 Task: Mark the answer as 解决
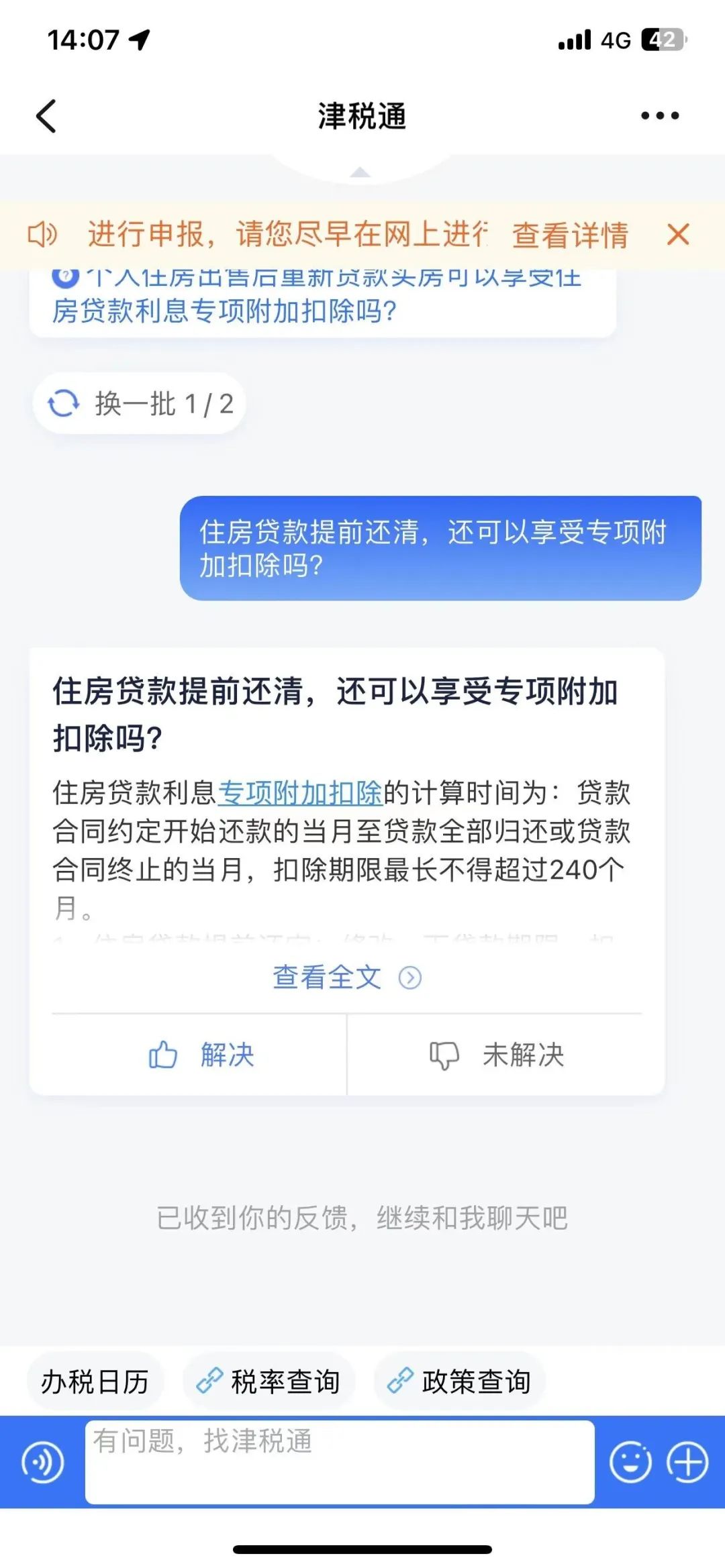200,1055
